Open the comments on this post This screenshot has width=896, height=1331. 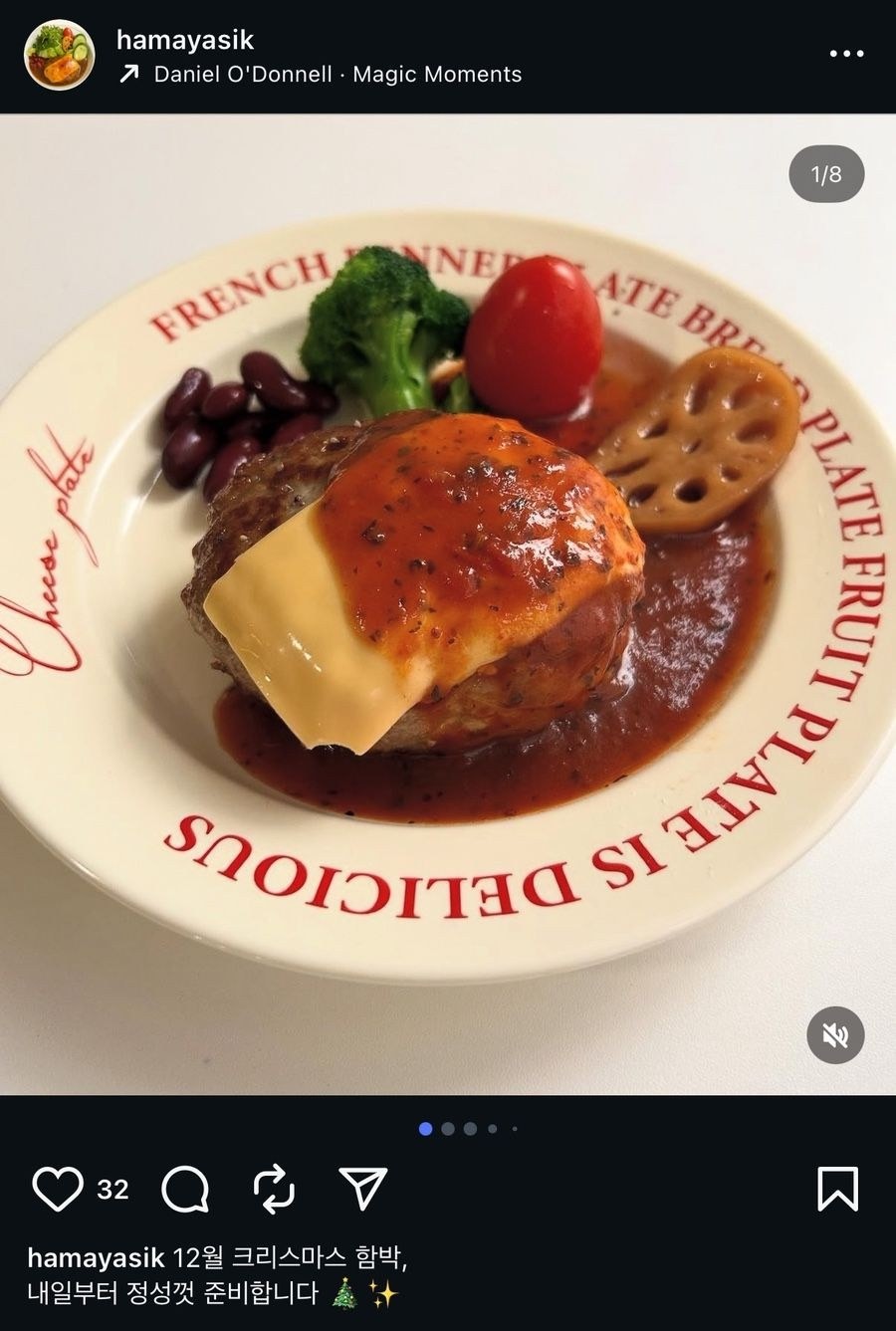[185, 1189]
